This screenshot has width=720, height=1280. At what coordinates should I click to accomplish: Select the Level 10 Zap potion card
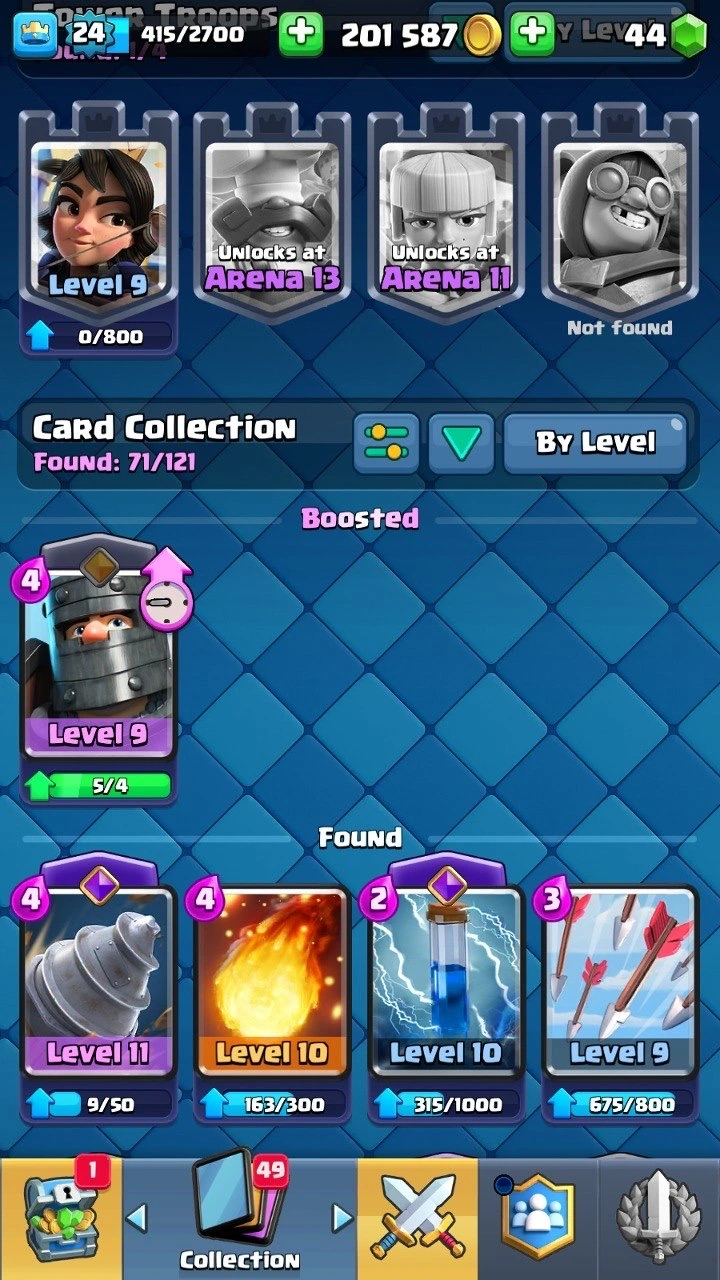446,990
